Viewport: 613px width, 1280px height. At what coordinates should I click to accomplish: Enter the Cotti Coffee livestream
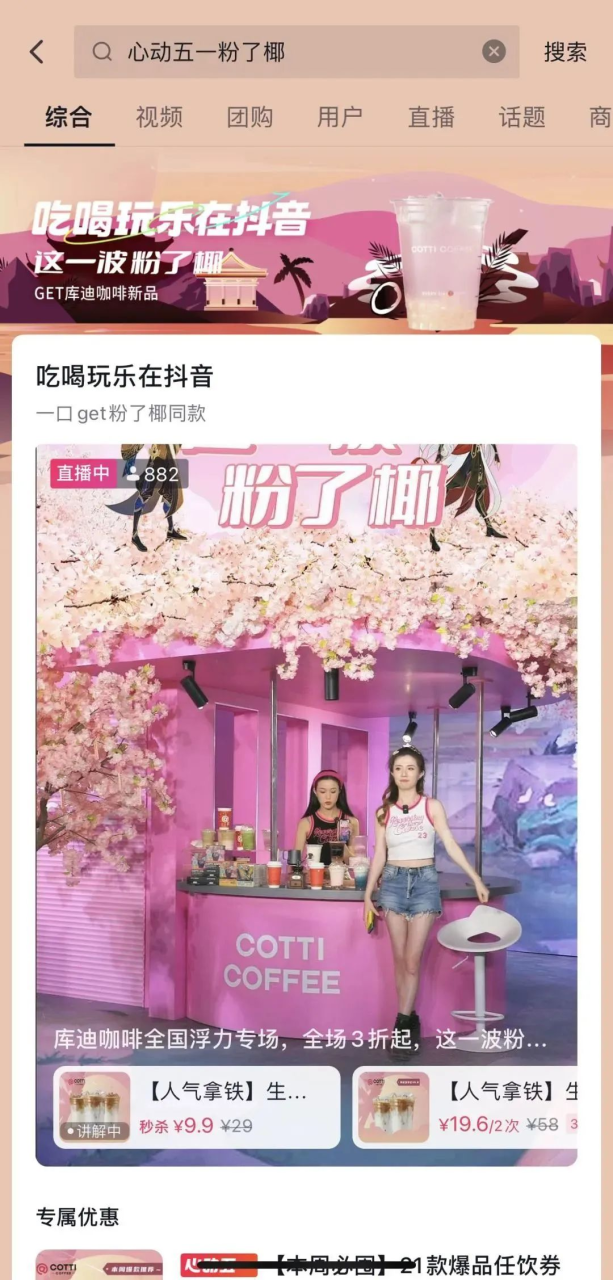pos(306,750)
